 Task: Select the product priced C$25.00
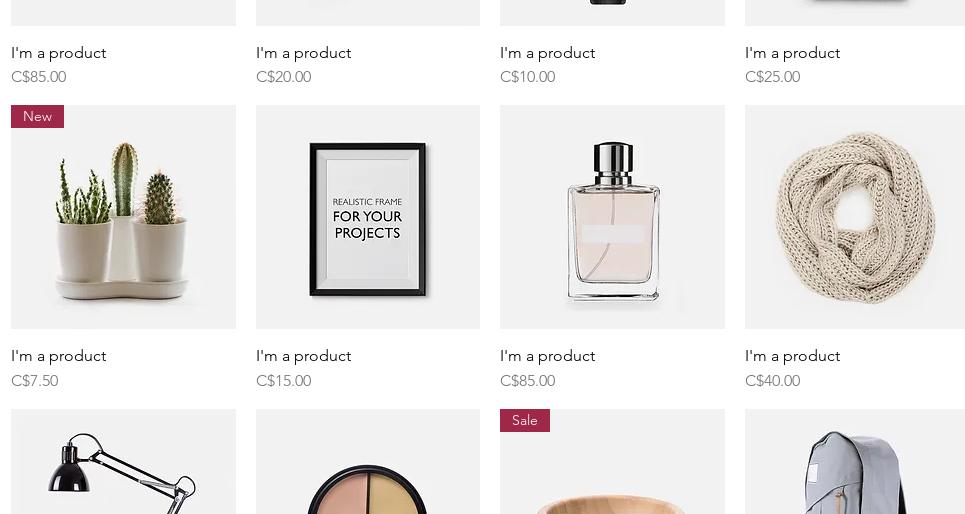[x=792, y=53]
